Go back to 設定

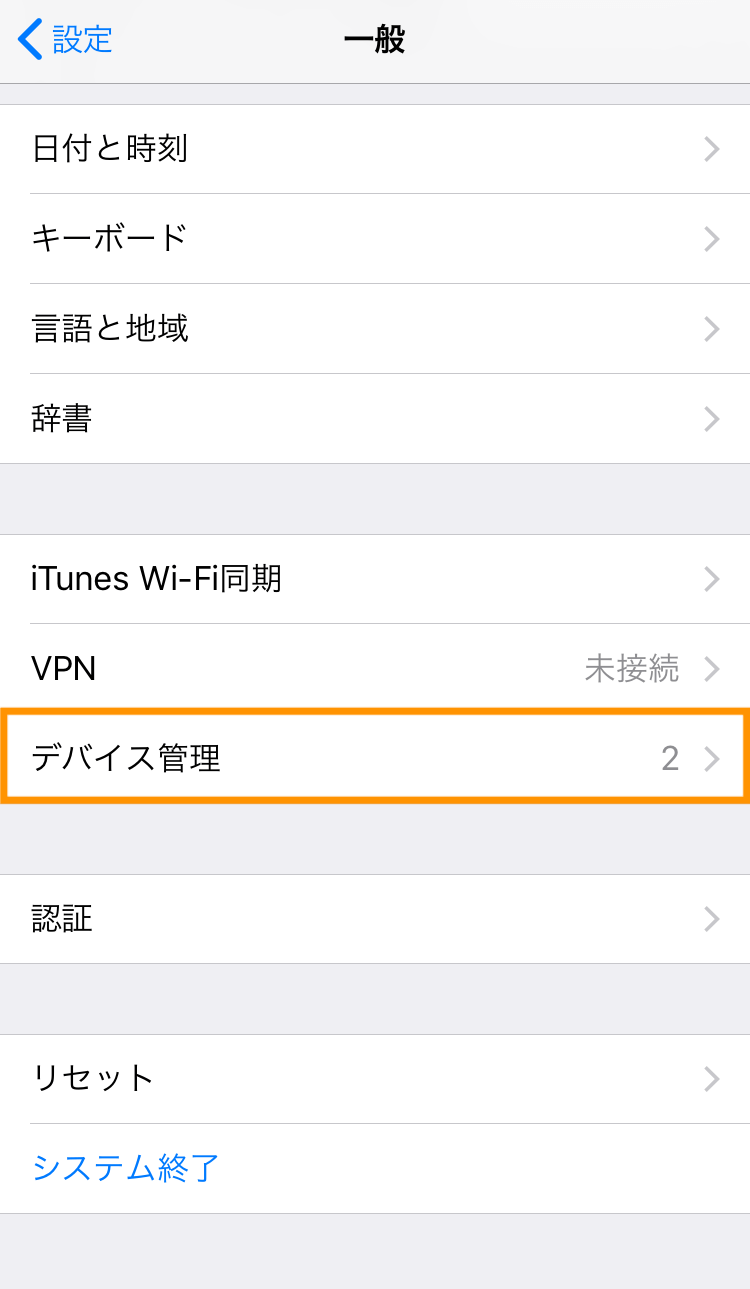pyautogui.click(x=66, y=40)
